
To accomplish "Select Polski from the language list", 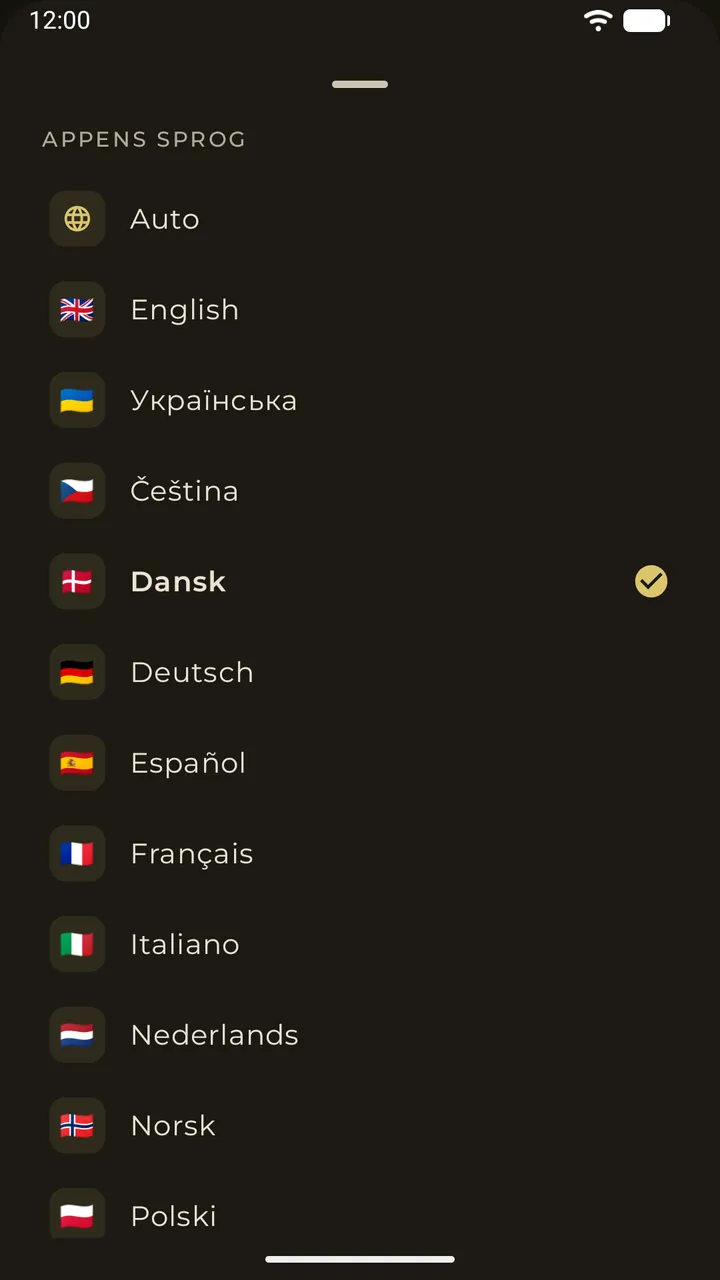I will 360,1216.
